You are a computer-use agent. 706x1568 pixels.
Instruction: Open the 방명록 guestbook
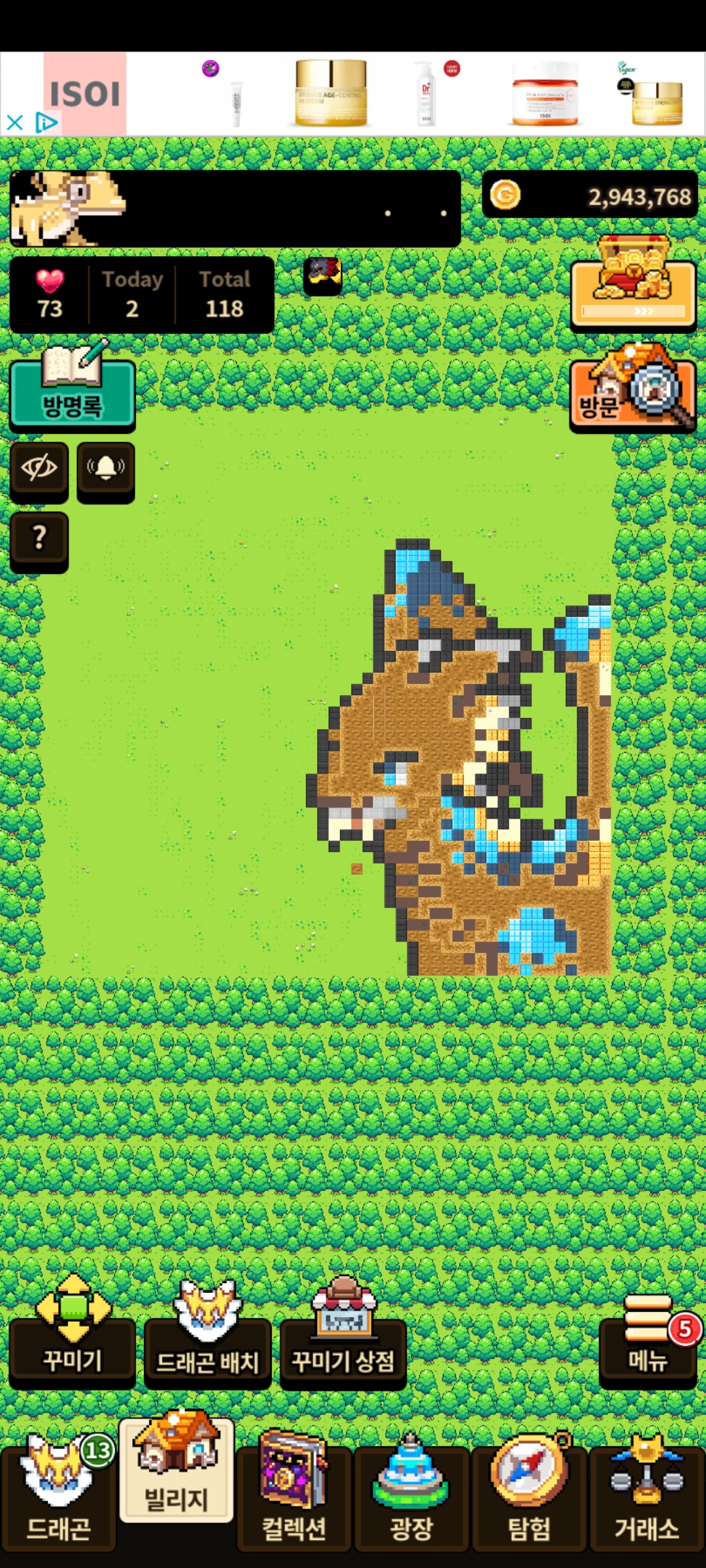pyautogui.click(x=72, y=387)
